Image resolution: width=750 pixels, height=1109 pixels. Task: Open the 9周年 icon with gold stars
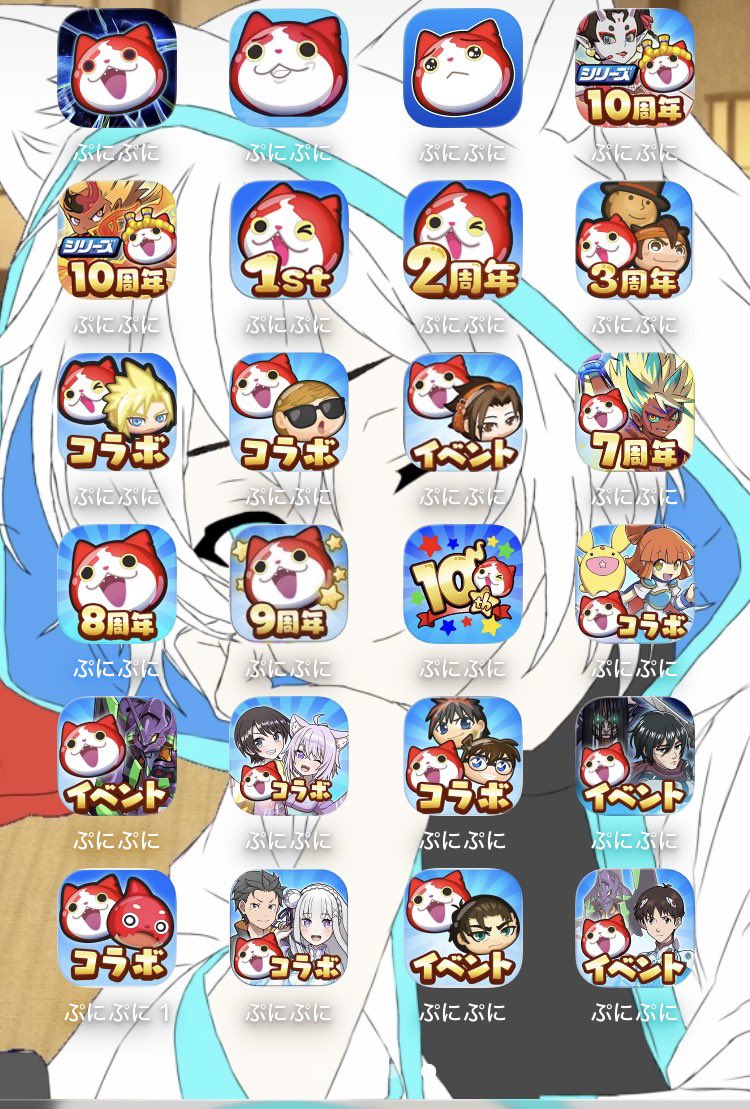coord(290,584)
